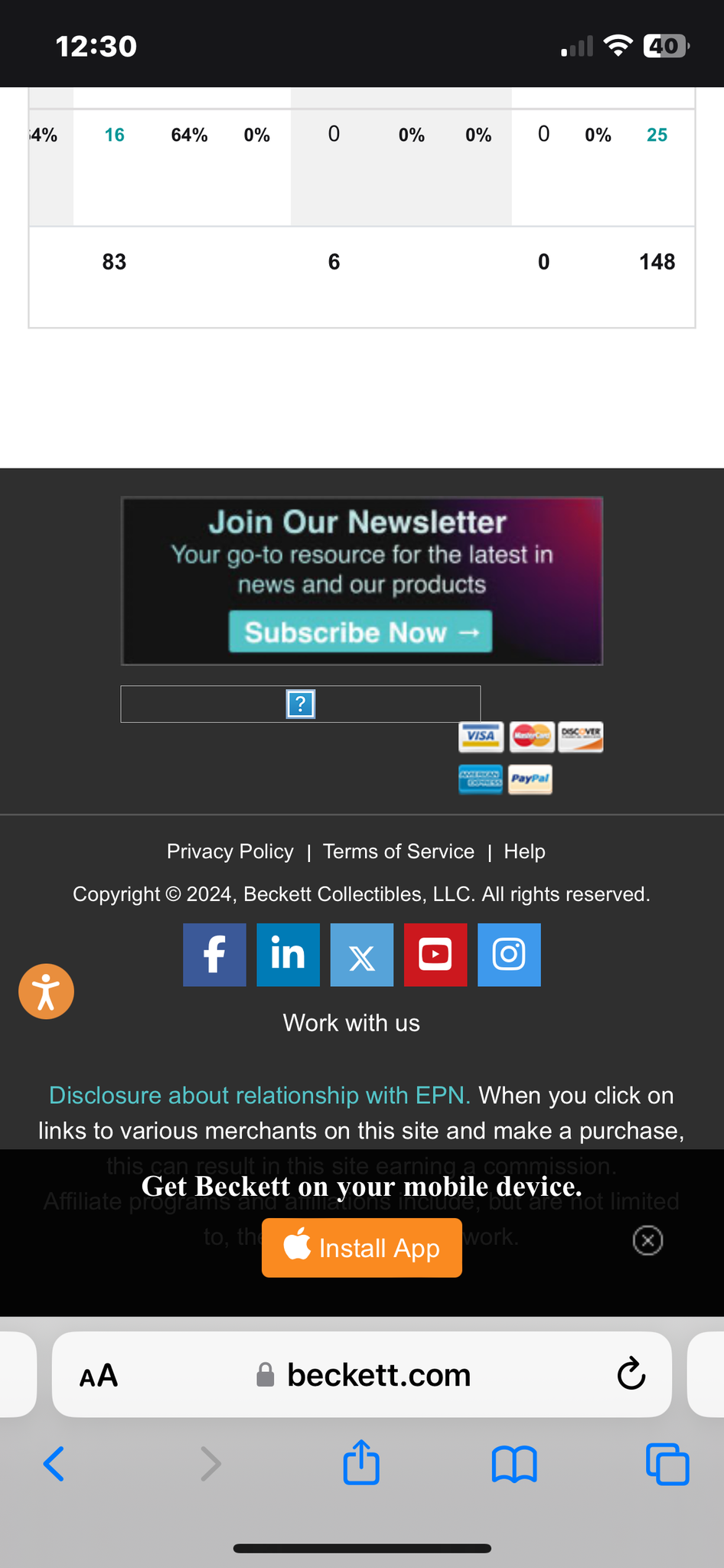Open Terms of Service
Viewport: 724px width, 1568px height.
[399, 851]
